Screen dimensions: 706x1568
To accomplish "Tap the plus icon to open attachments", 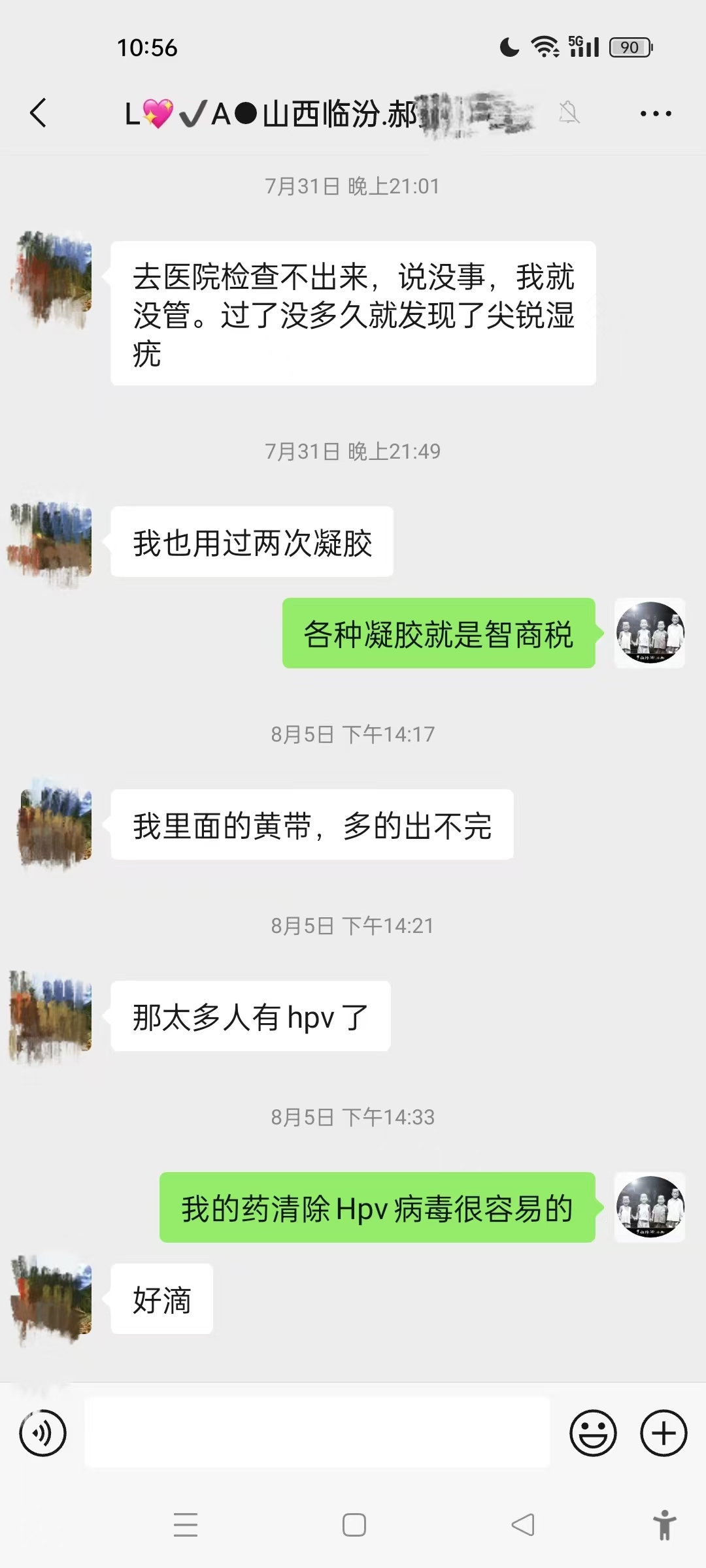I will (x=663, y=1431).
